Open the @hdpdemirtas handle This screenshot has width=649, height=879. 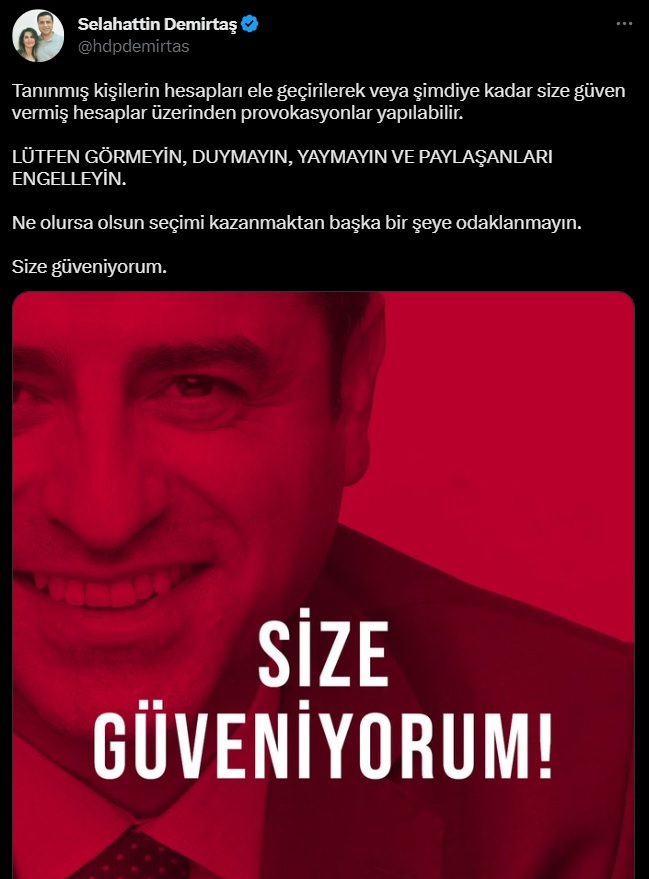(133, 46)
